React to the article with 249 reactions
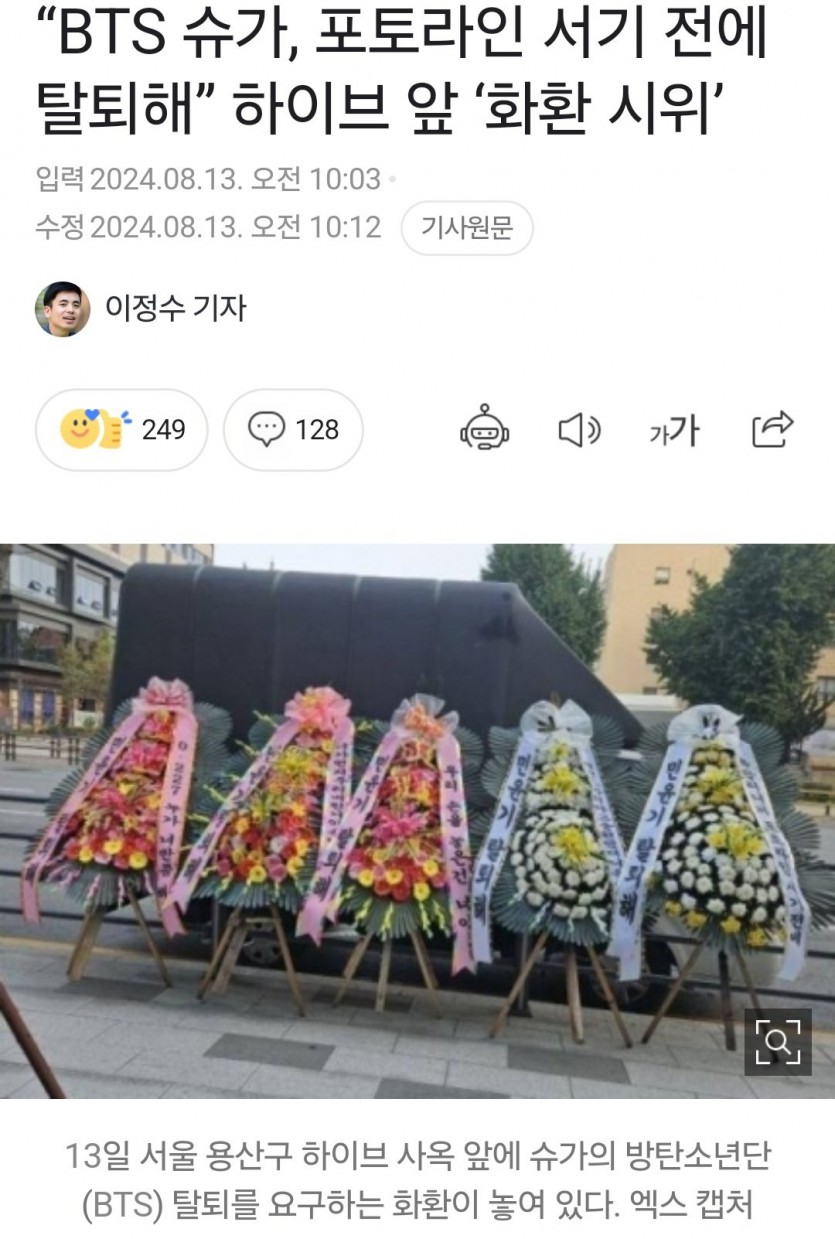This screenshot has height=1239, width=835. pos(122,430)
